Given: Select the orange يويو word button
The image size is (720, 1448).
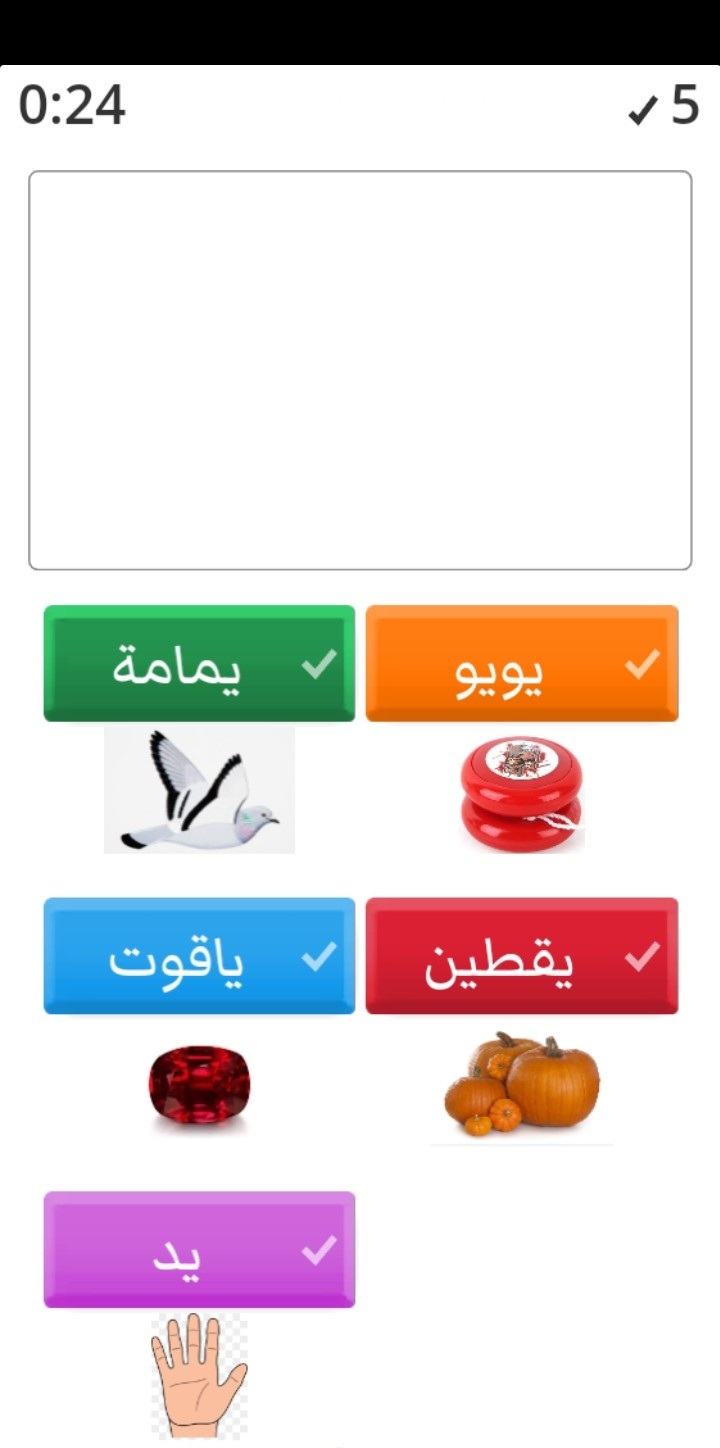Looking at the screenshot, I should tap(522, 663).
